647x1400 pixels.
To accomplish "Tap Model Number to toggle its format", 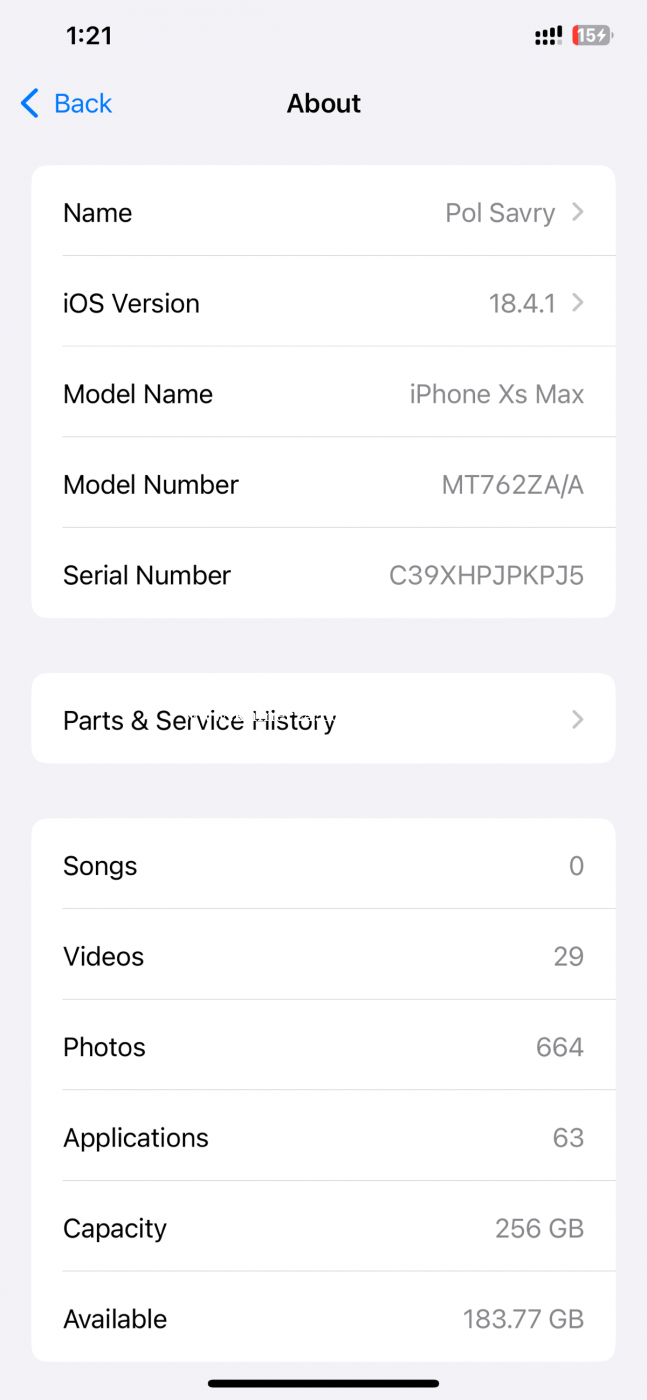I will (323, 485).
